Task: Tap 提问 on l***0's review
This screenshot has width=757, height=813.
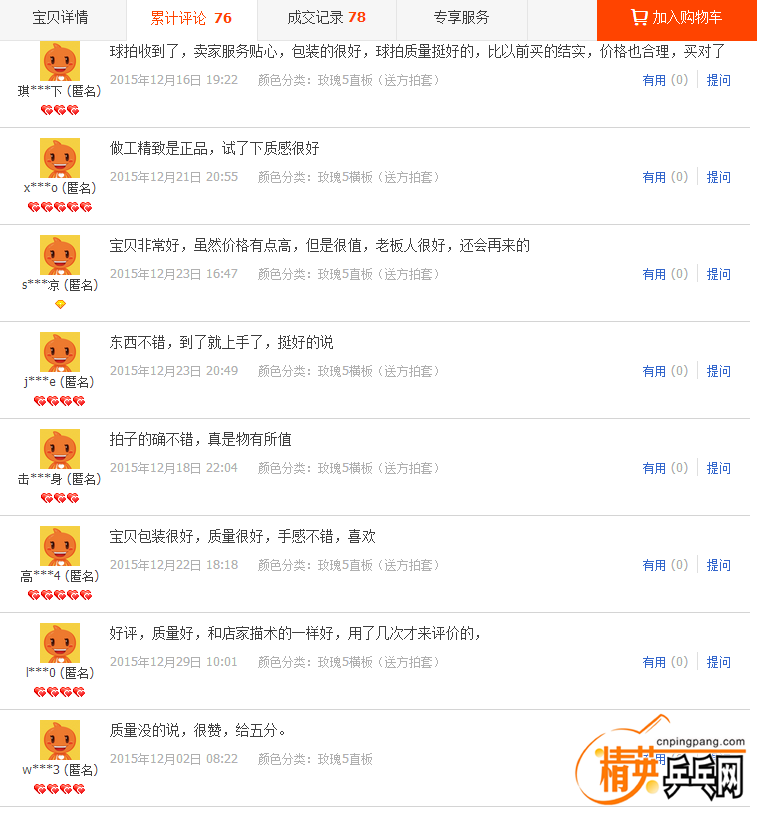Action: point(719,662)
